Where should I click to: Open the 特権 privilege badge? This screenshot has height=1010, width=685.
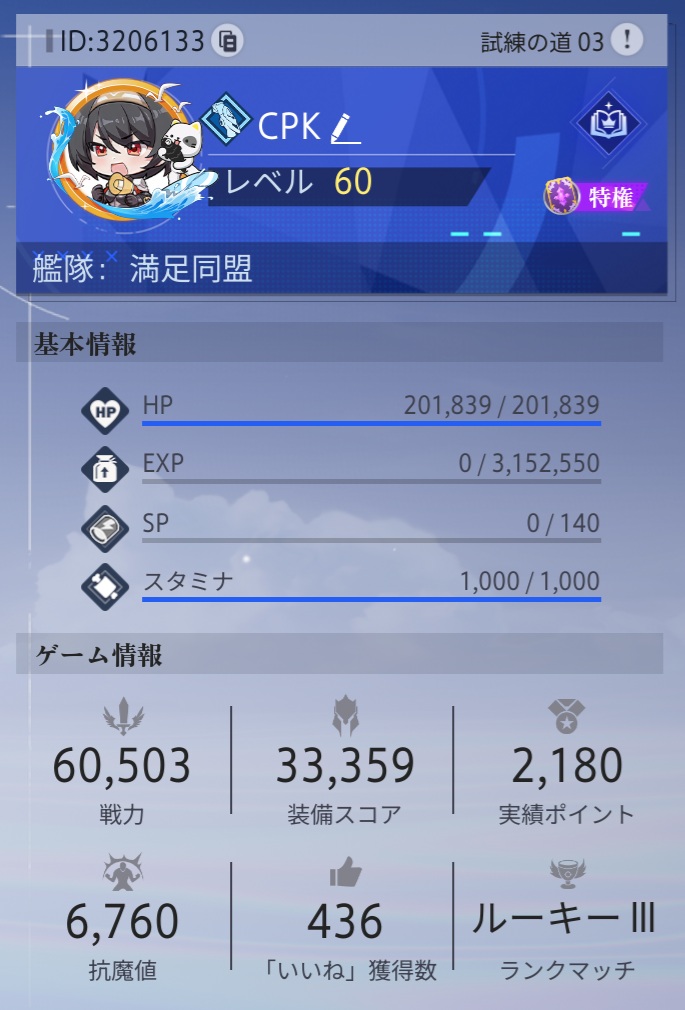click(596, 197)
